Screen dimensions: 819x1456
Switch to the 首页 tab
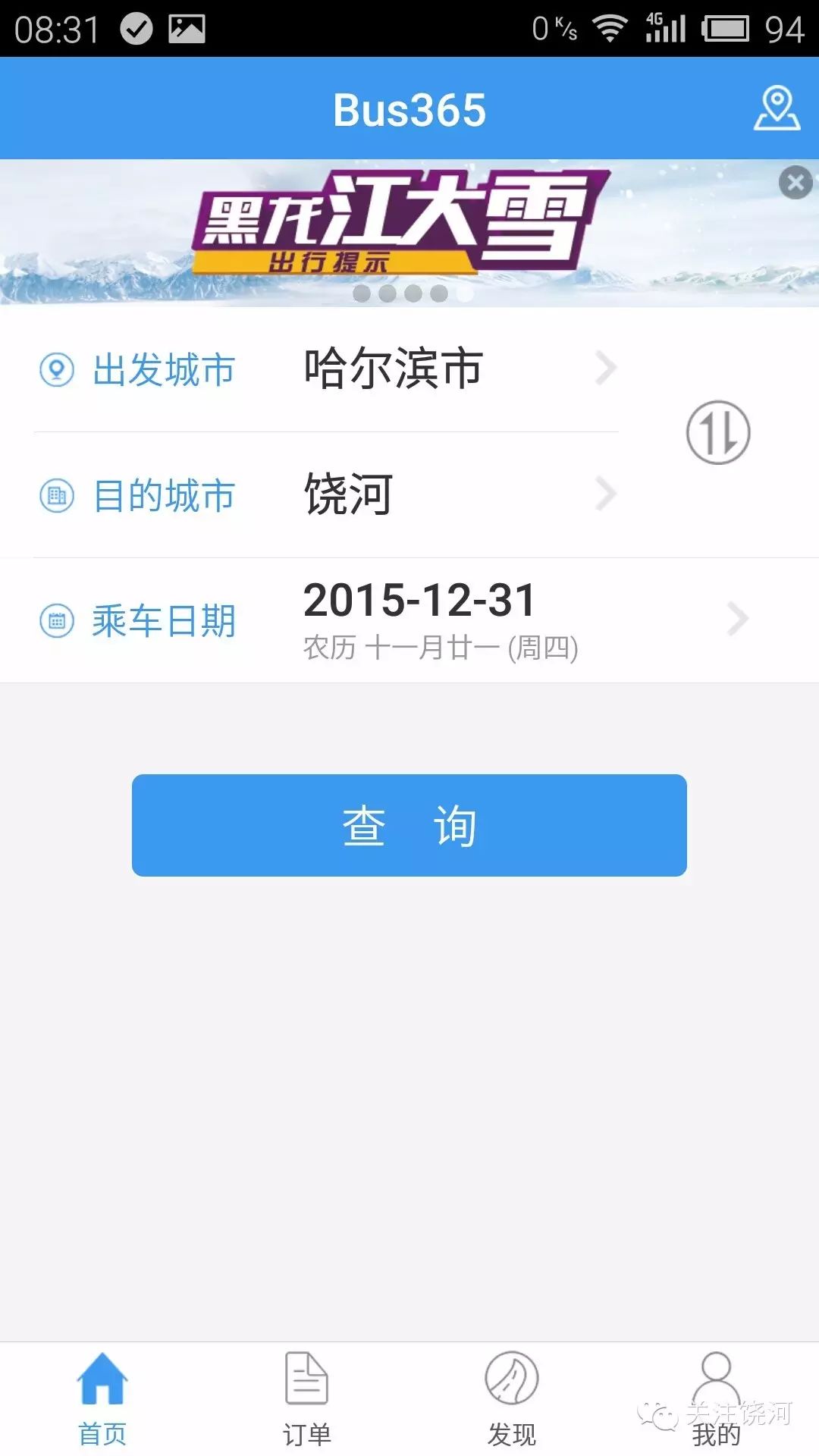pyautogui.click(x=102, y=1399)
